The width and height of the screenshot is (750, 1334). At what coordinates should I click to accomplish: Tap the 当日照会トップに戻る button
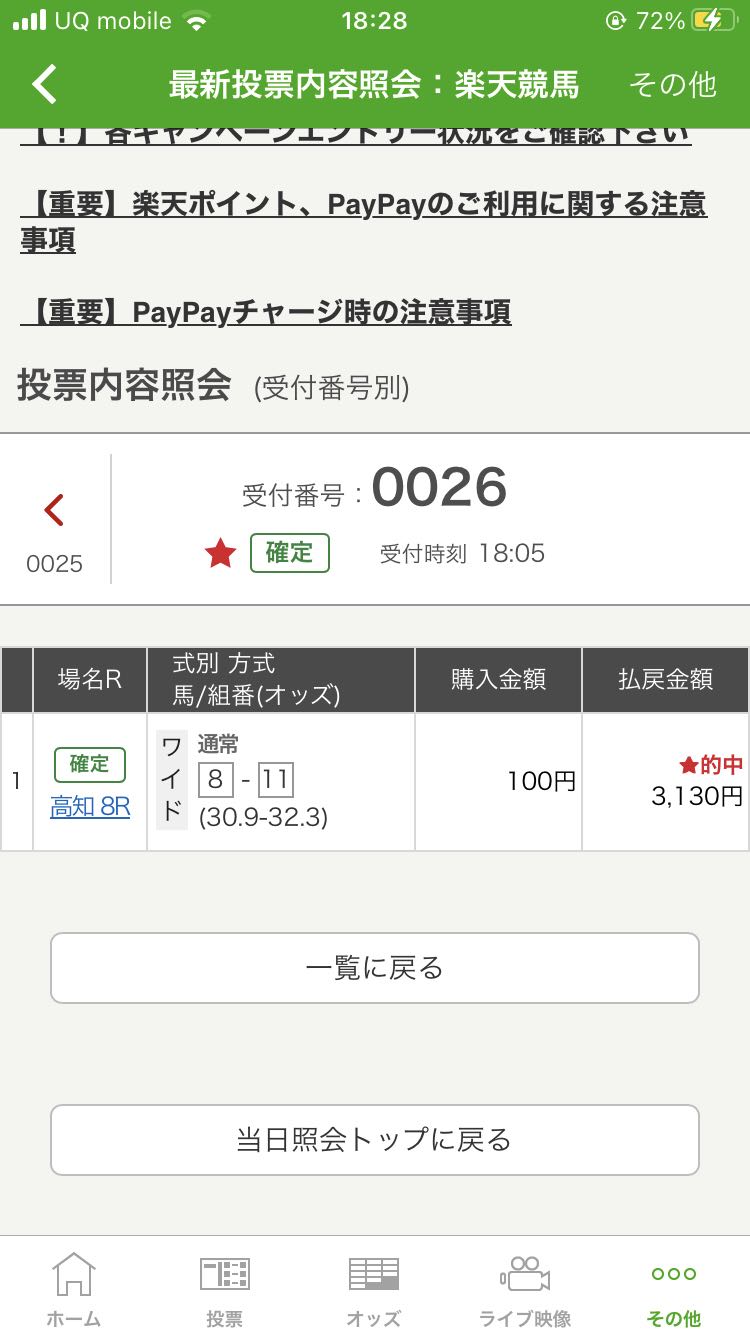click(374, 1140)
